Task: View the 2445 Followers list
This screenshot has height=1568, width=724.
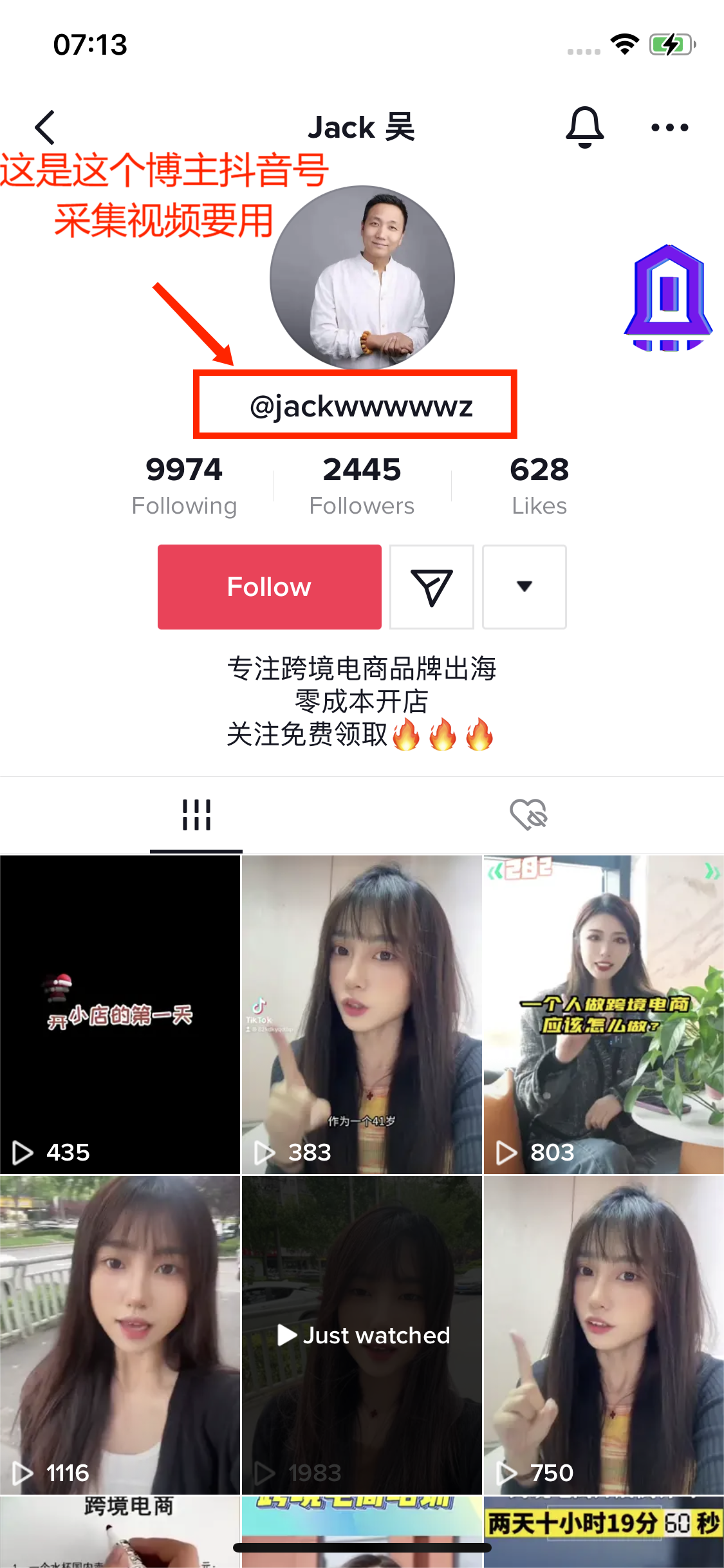Action: [x=362, y=485]
